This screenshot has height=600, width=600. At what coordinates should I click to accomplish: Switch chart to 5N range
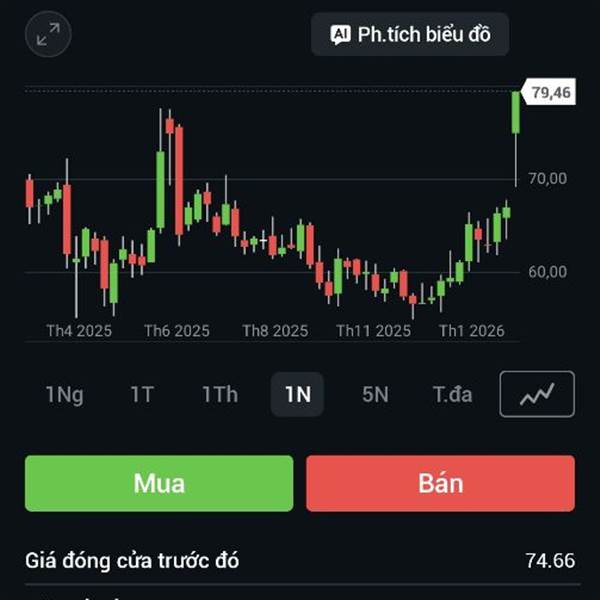point(375,394)
